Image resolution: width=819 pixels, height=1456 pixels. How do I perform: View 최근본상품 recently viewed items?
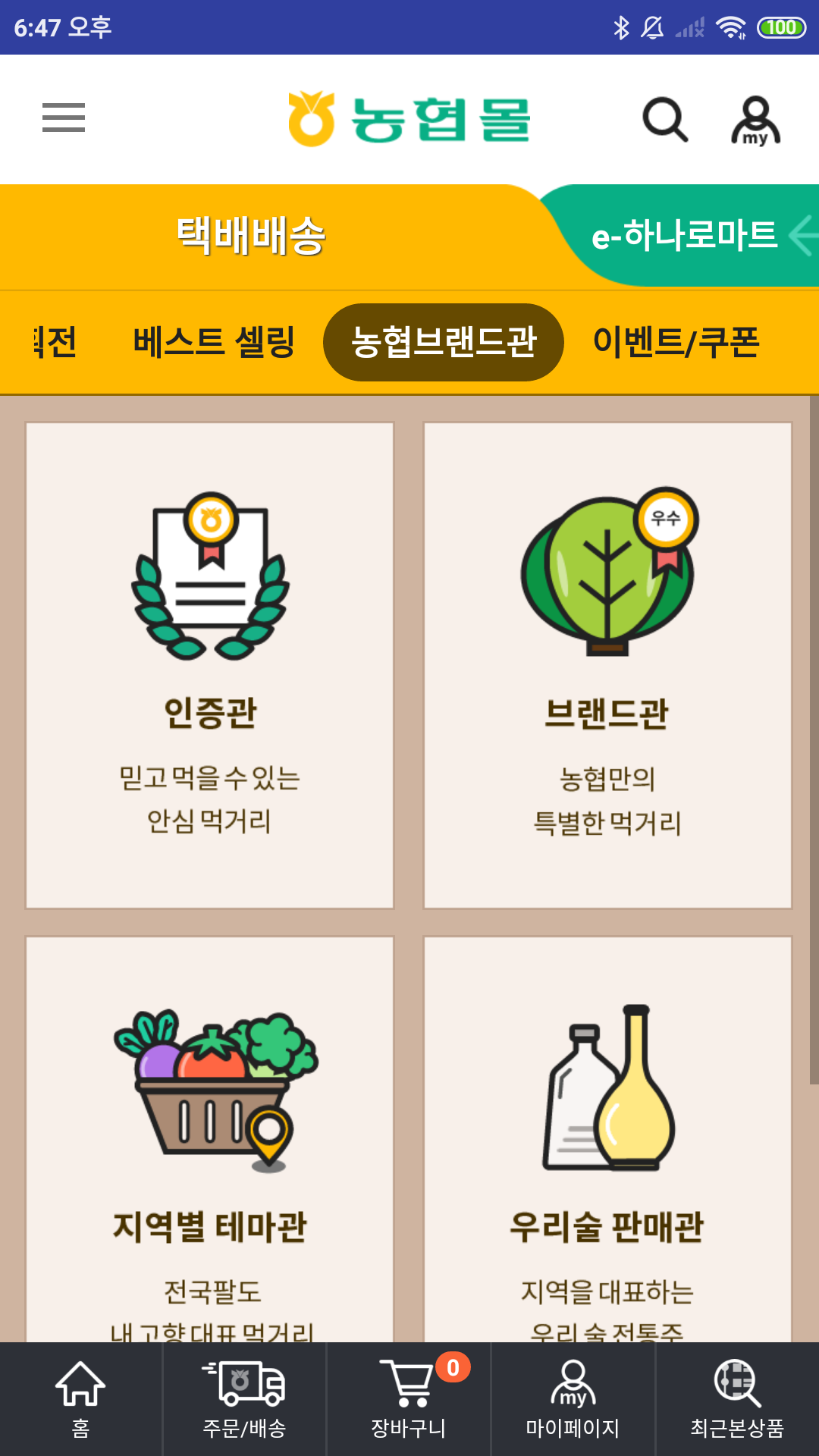coord(737,1399)
